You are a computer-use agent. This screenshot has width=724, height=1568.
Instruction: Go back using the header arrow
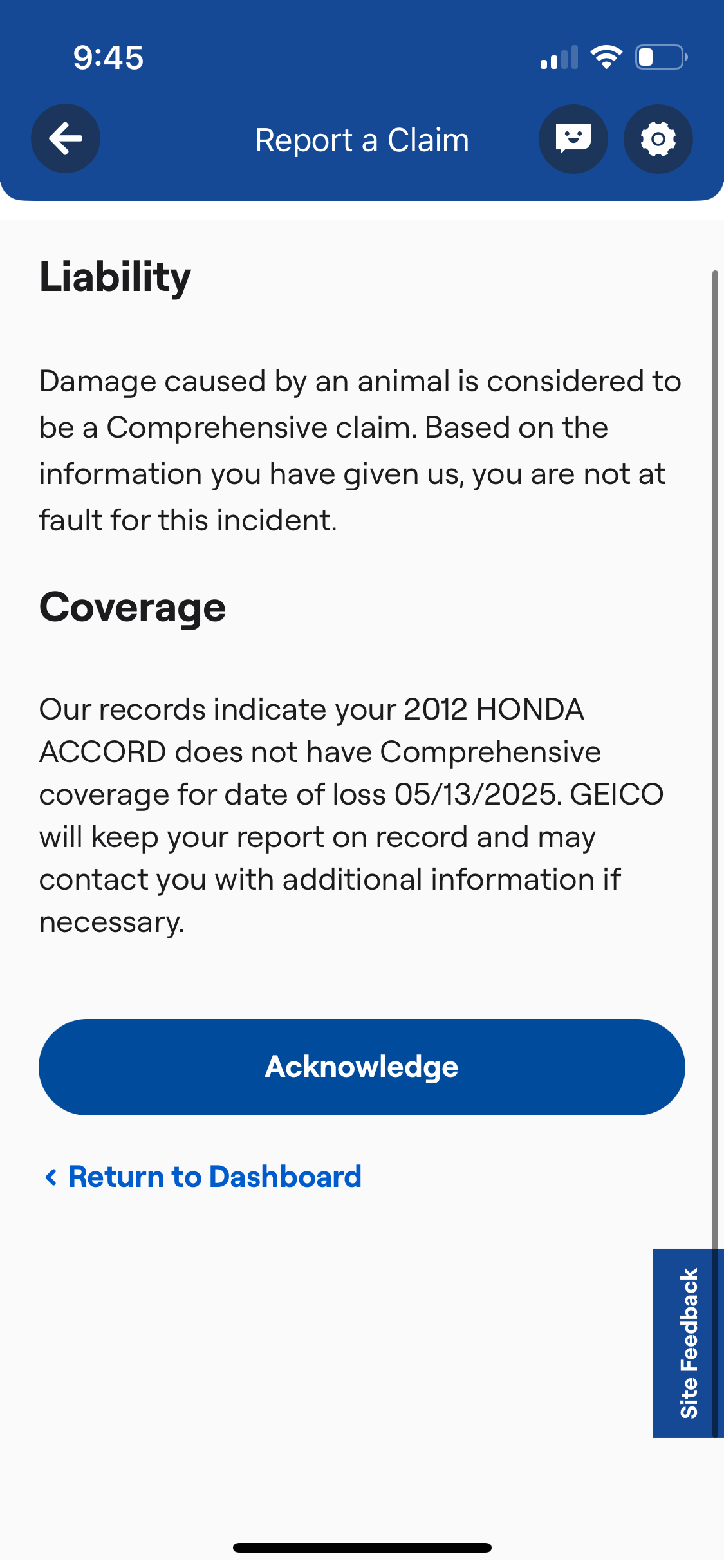pos(66,138)
